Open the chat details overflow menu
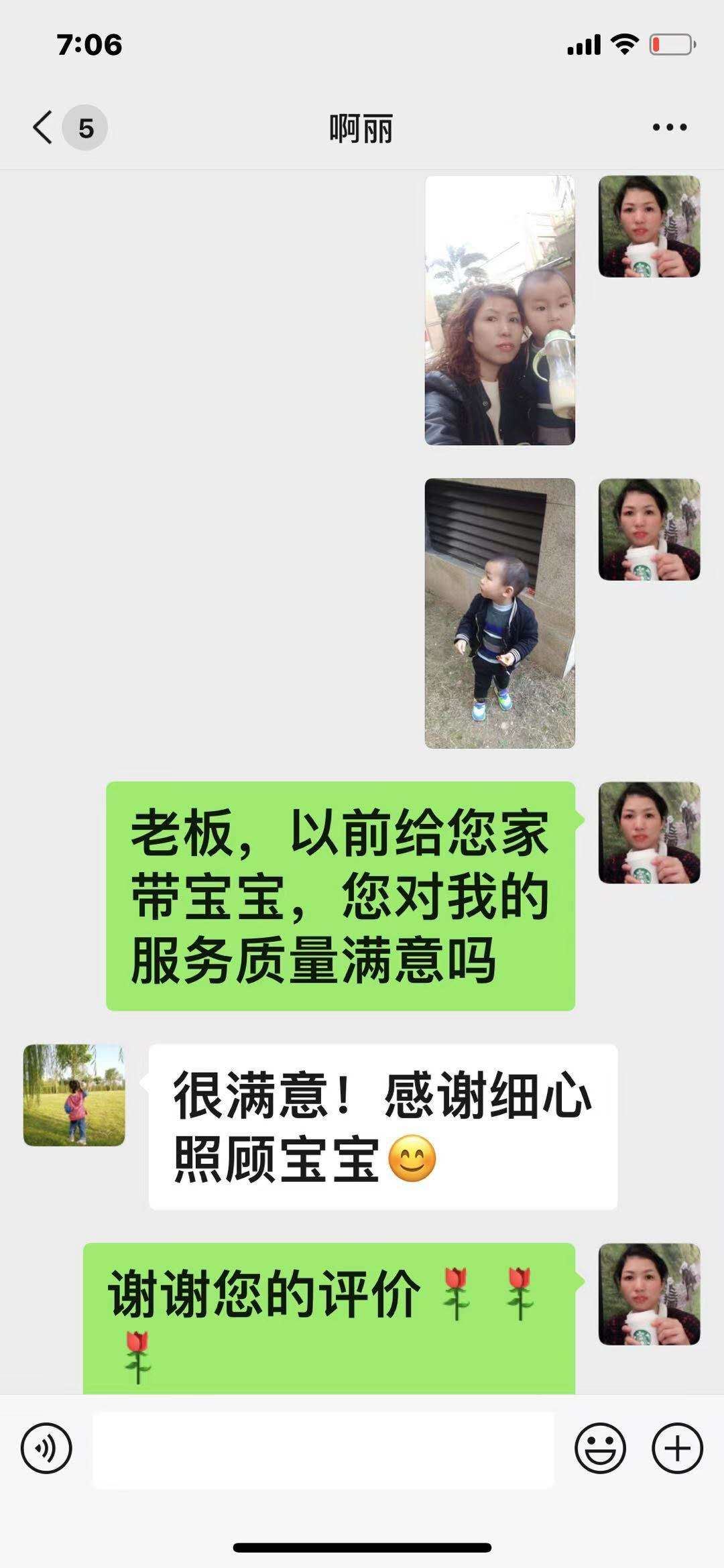Screen dimensions: 724x1568 click(670, 127)
